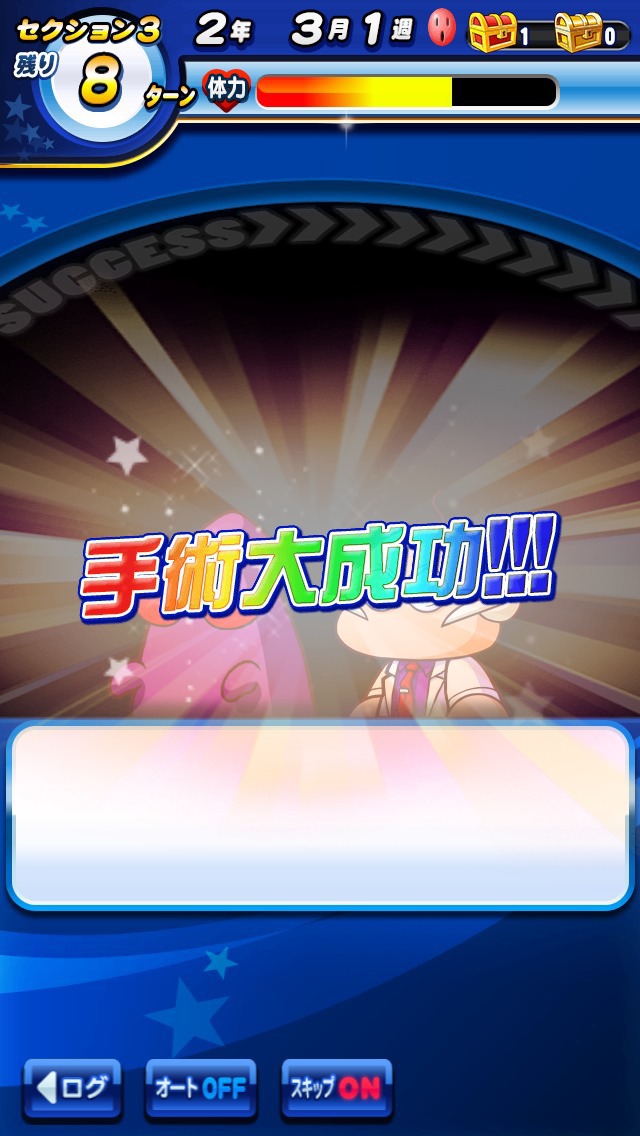Viewport: 640px width, 1136px height.
Task: Toggle the オート auto mode button
Action: (x=201, y=1088)
